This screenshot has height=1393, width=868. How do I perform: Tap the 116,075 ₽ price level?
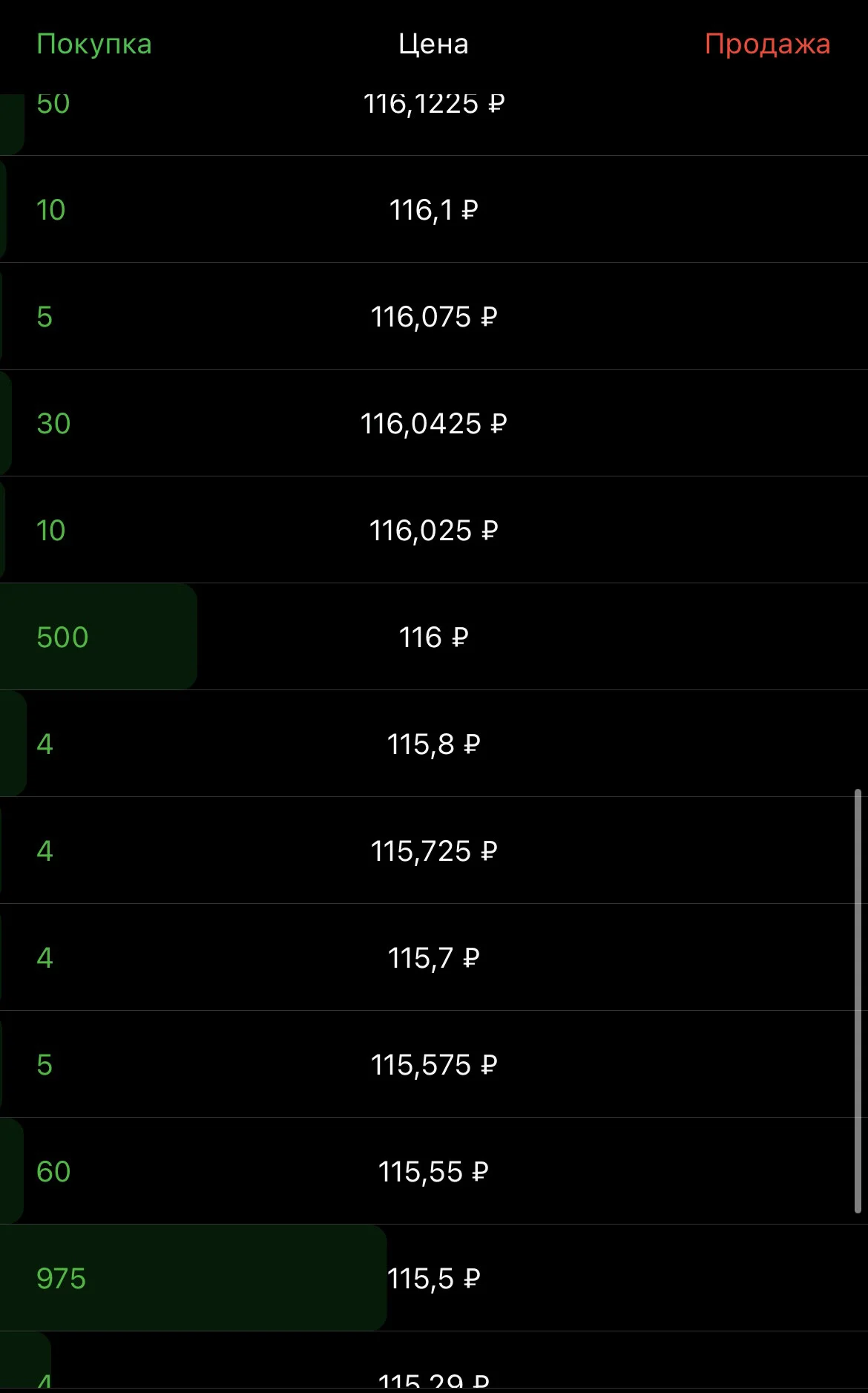[x=434, y=316]
